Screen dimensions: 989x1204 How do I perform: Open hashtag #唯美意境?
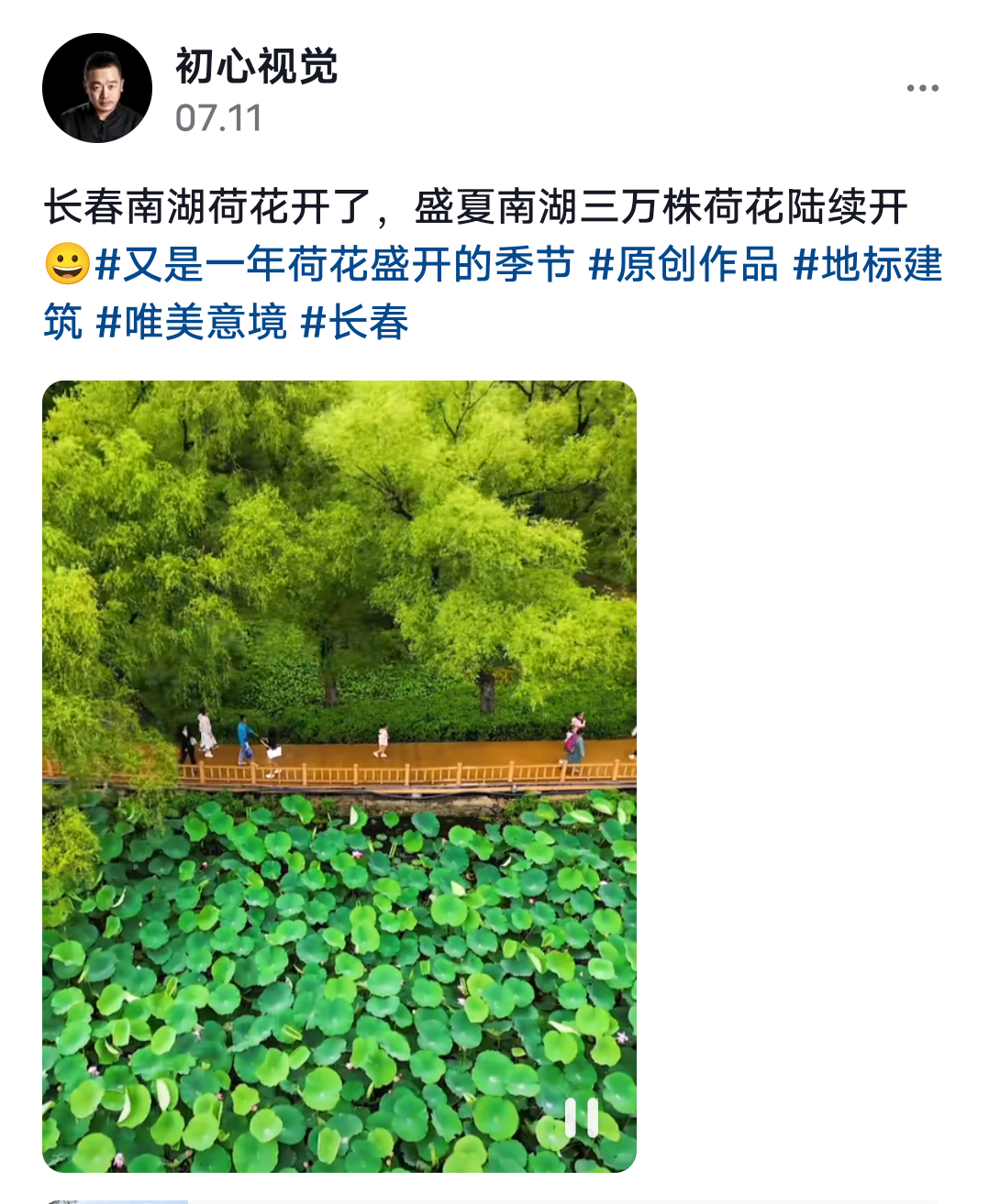tap(192, 322)
